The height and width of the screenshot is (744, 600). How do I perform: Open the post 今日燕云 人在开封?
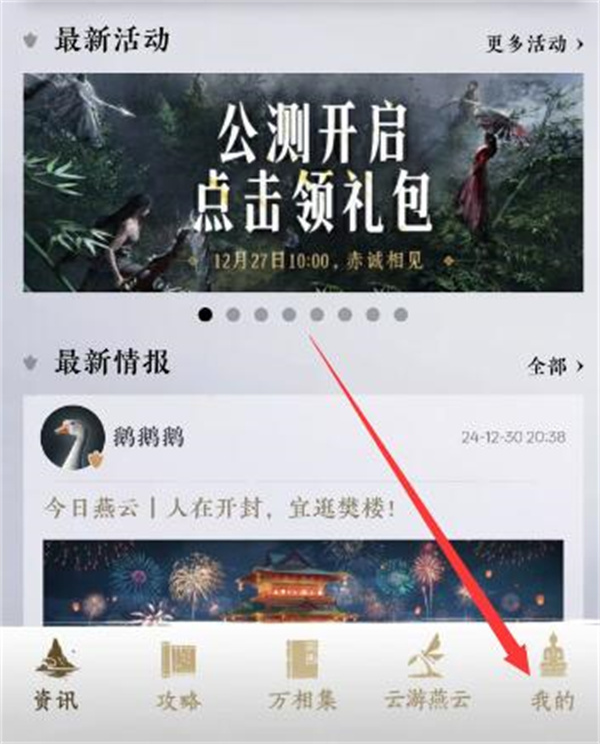point(220,507)
